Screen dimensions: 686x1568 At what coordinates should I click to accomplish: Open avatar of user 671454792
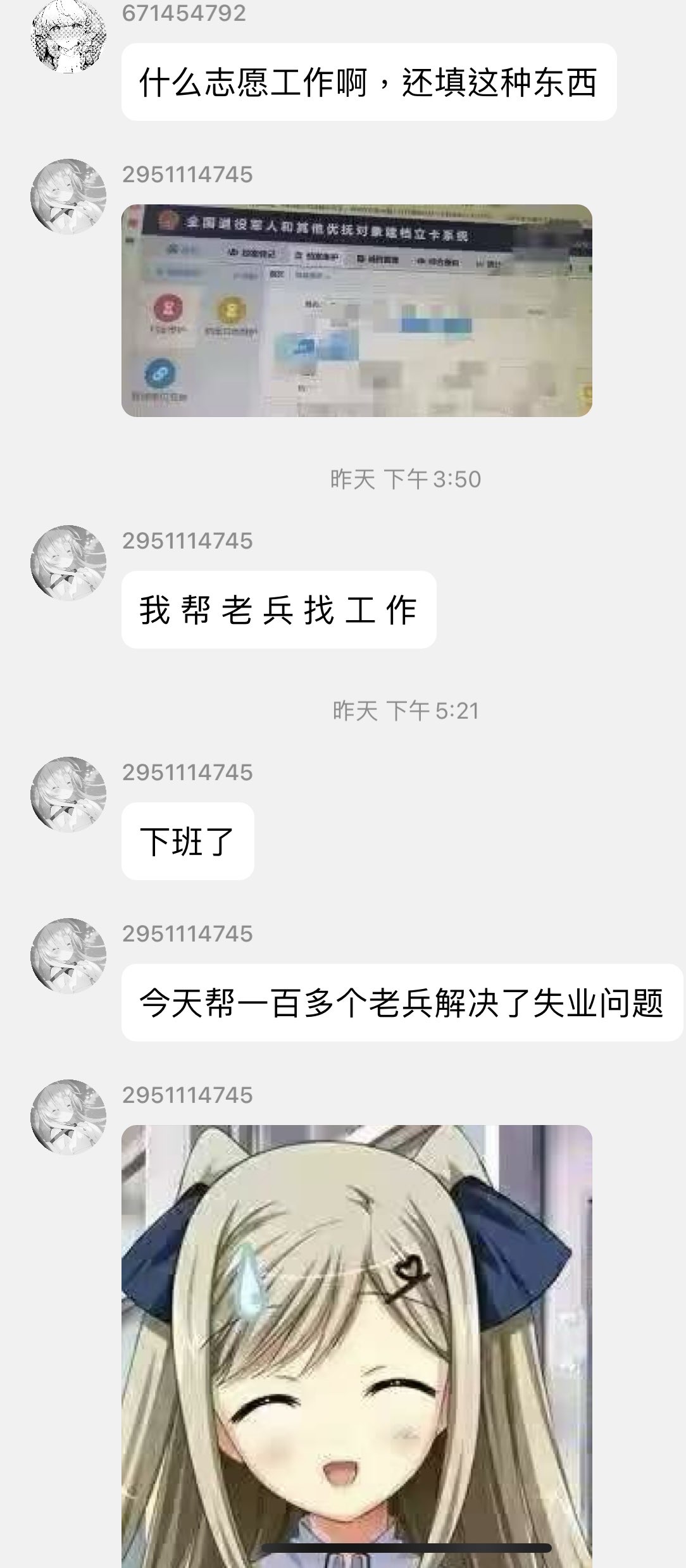click(68, 36)
